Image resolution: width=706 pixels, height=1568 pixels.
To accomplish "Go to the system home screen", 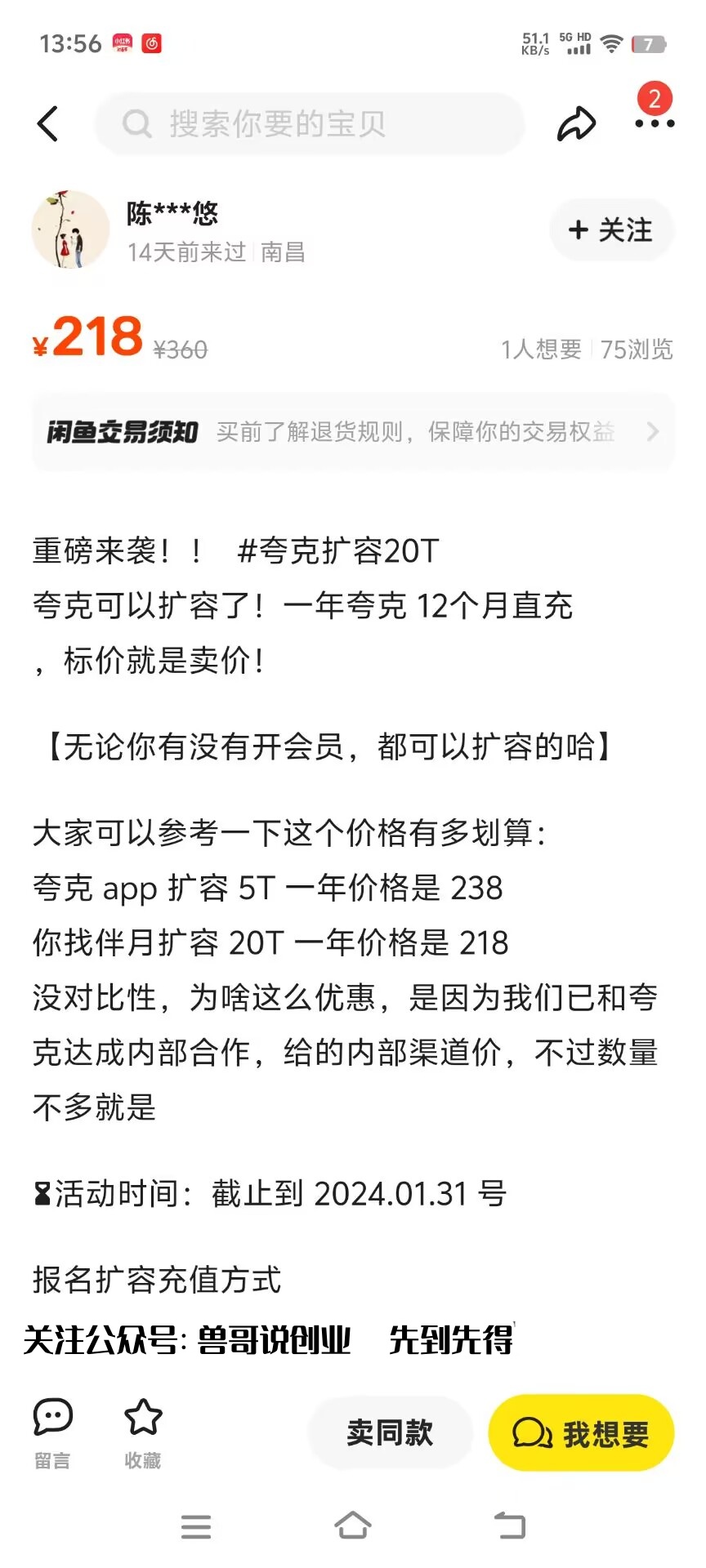I will click(352, 1525).
